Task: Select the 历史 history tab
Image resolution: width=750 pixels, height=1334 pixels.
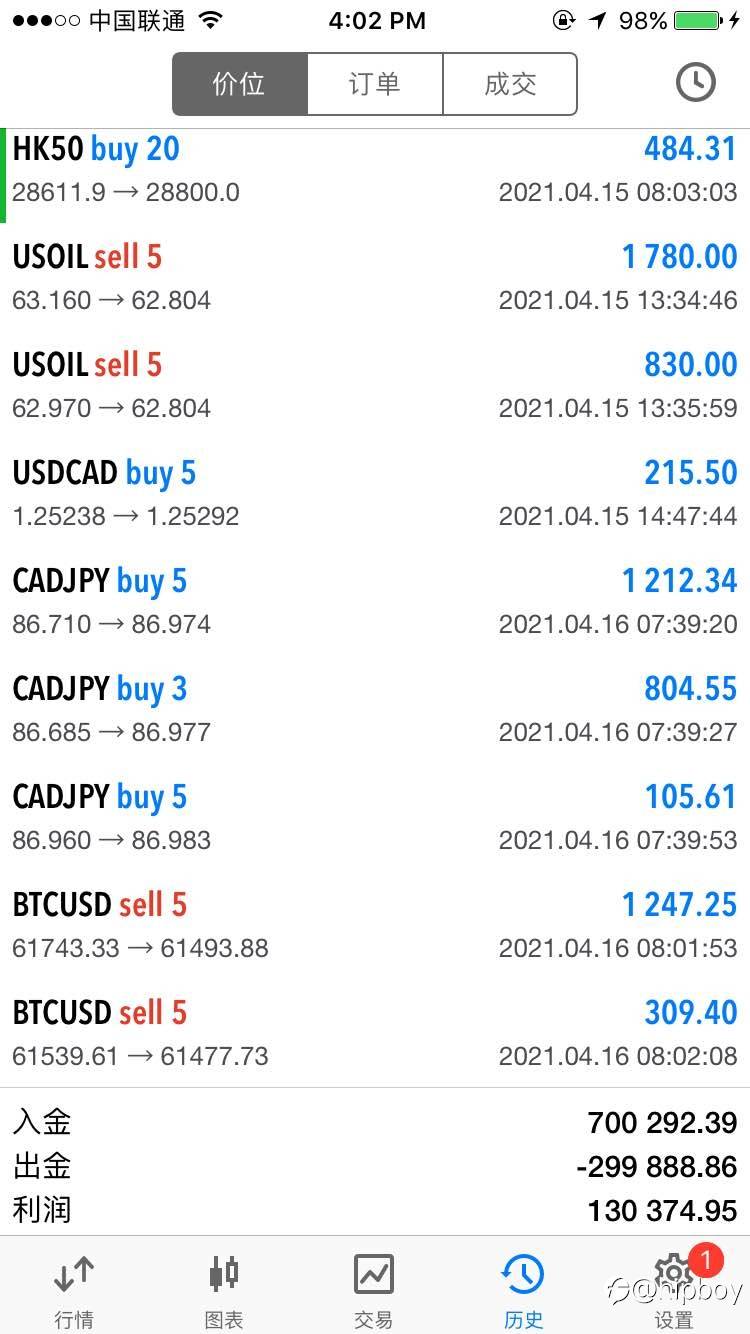Action: 523,1288
